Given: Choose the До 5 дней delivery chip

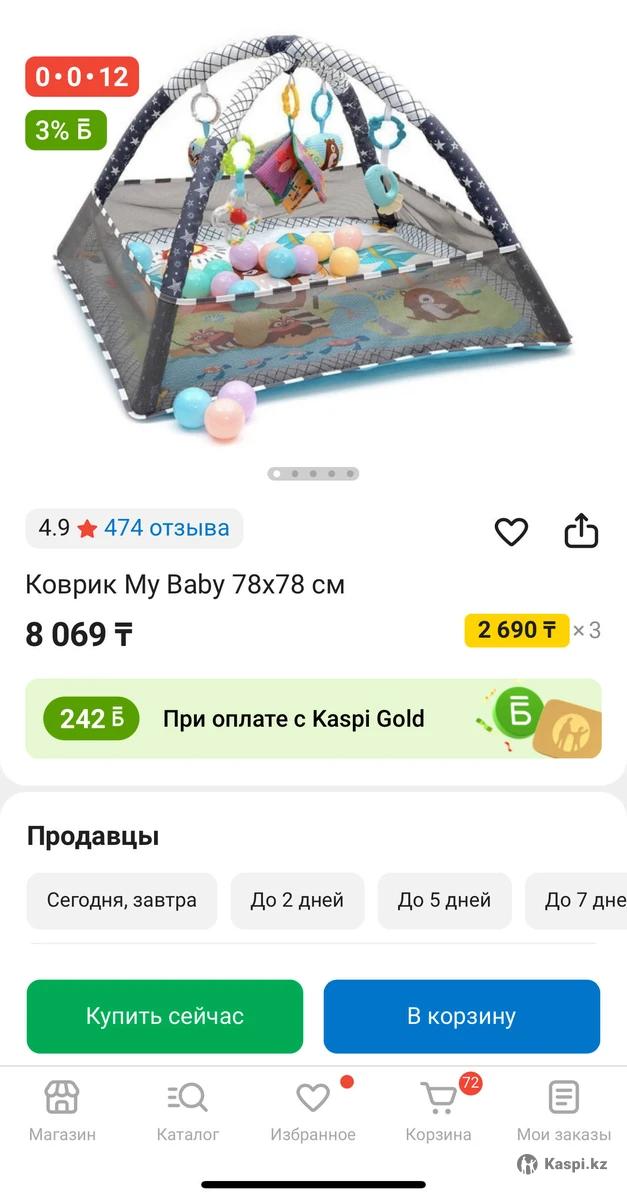Looking at the screenshot, I should [444, 900].
